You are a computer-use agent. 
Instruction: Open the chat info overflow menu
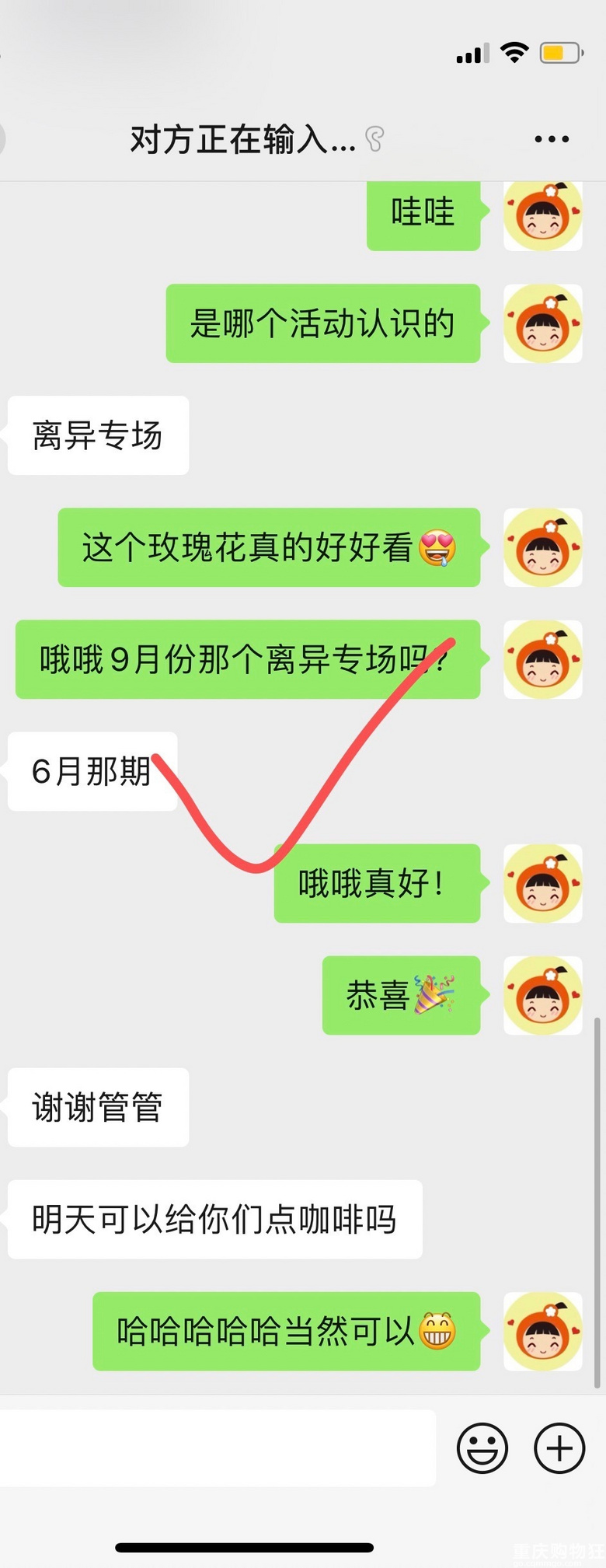(x=552, y=139)
